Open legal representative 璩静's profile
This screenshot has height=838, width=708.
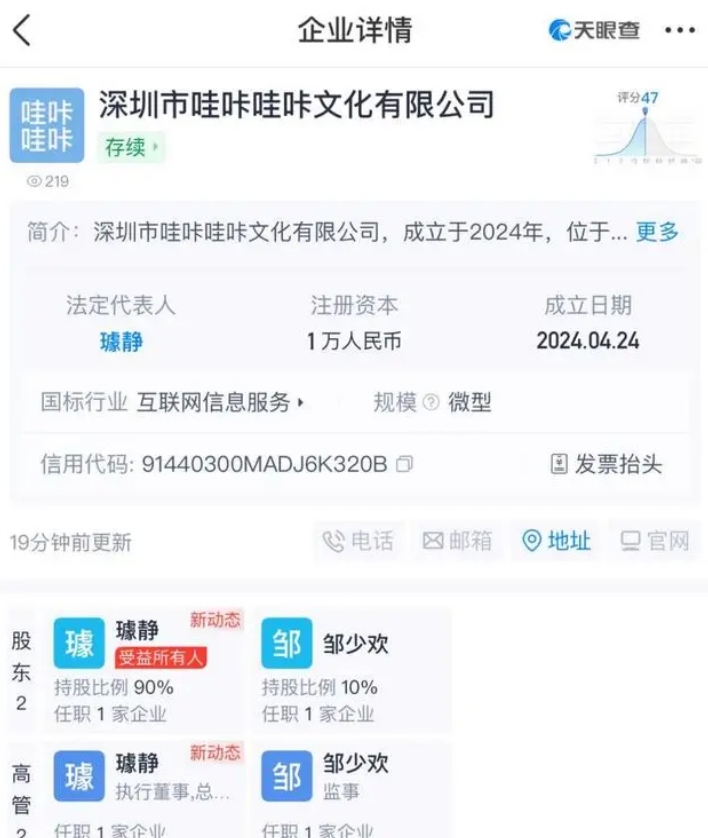tap(121, 341)
